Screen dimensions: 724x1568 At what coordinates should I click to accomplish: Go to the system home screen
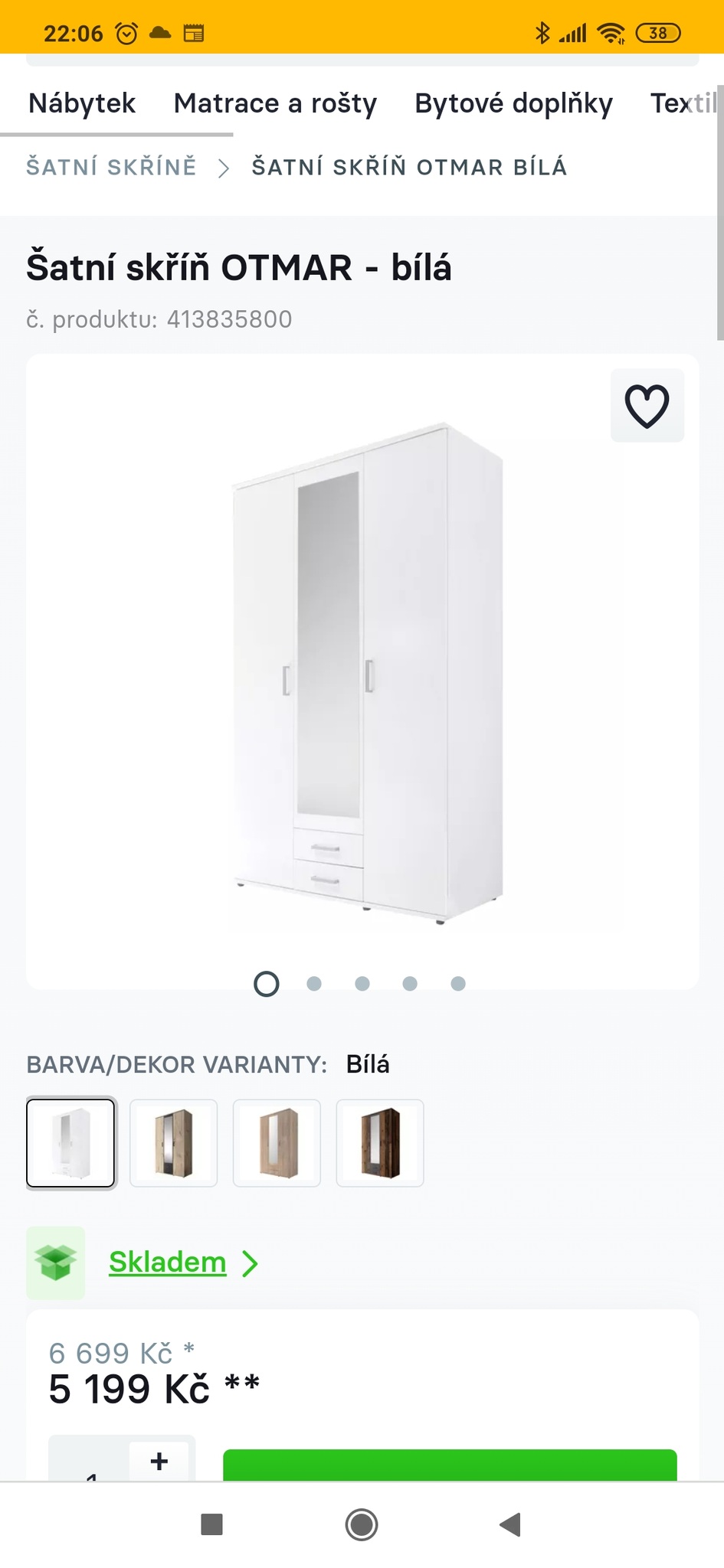point(362,1524)
